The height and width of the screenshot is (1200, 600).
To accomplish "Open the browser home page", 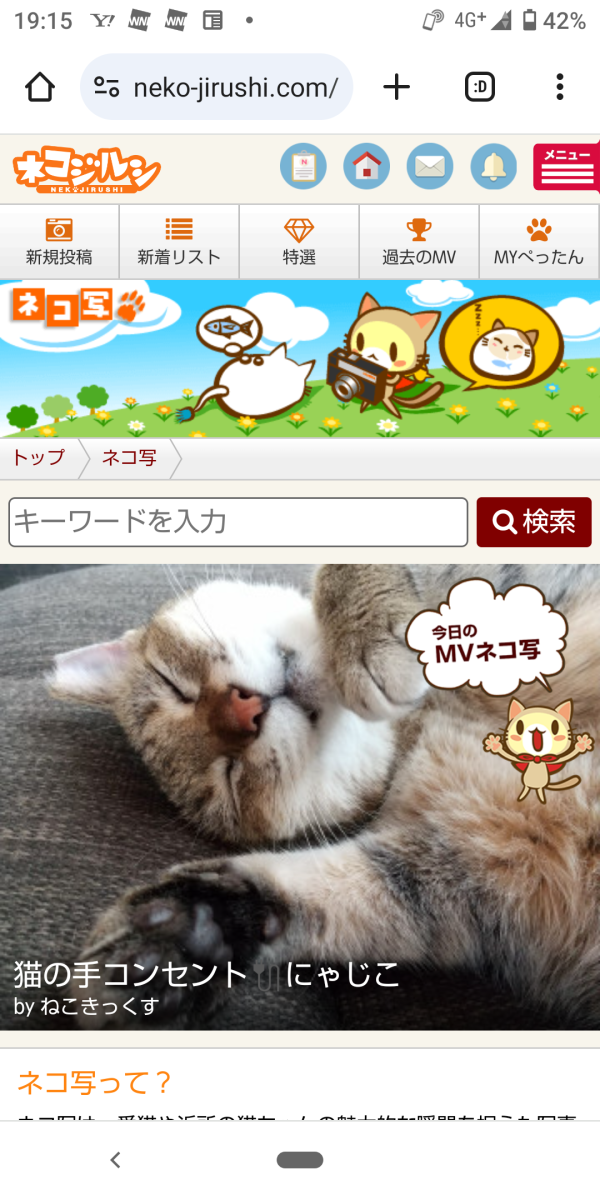I will [40, 88].
